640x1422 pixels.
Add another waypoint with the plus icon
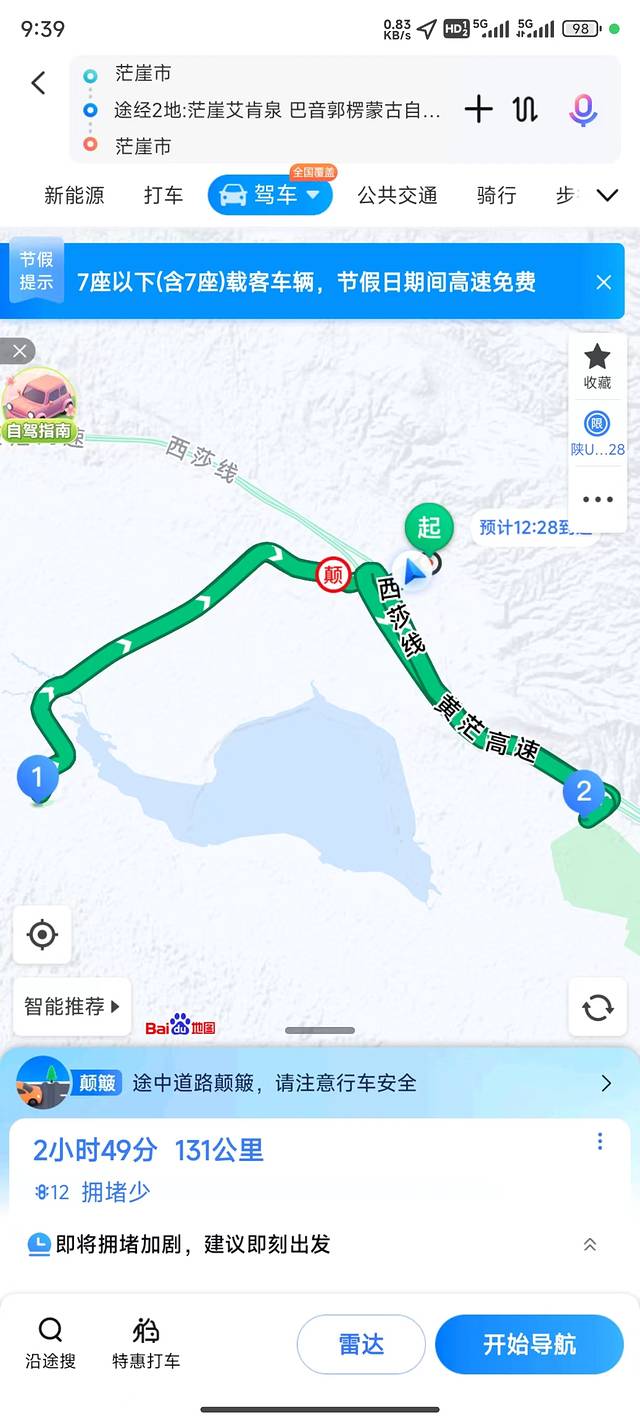pos(479,109)
